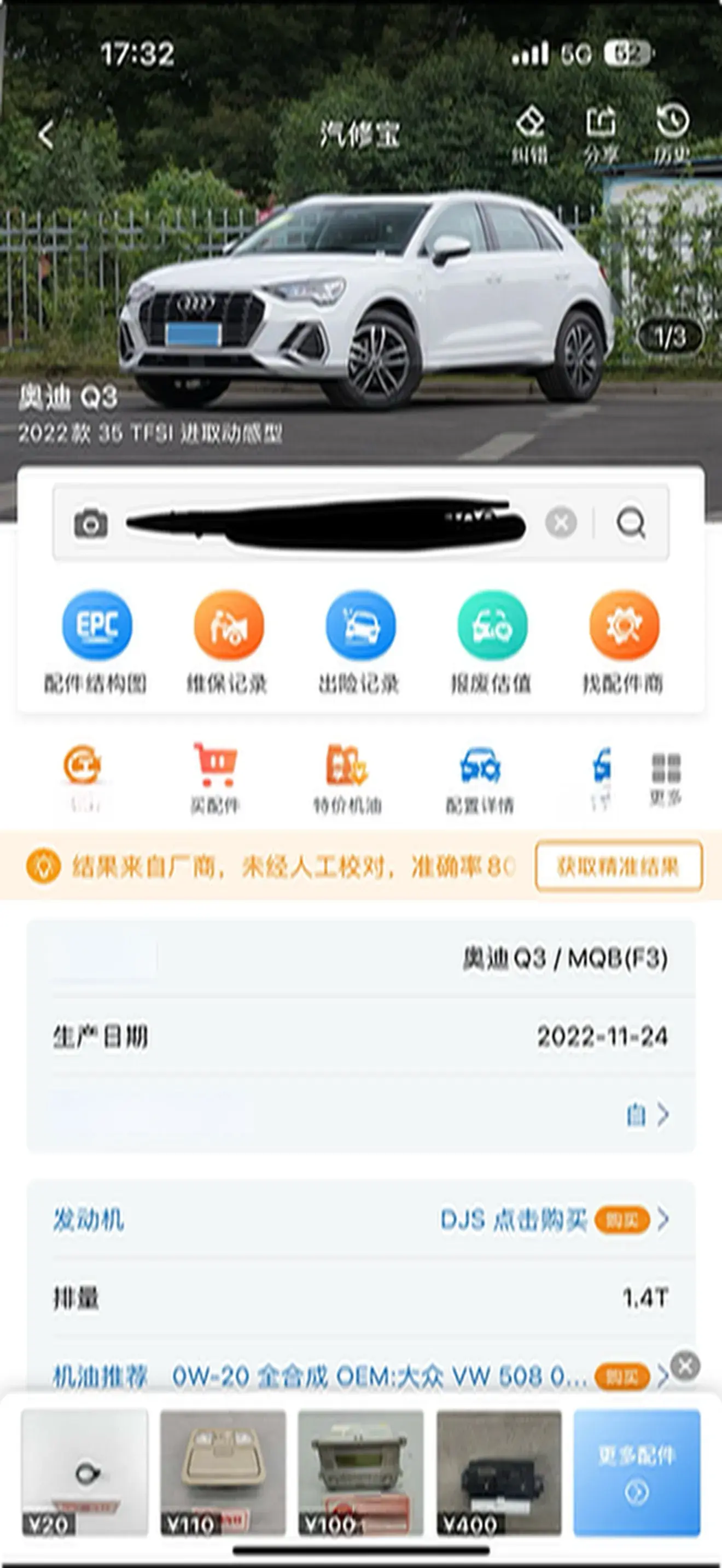Open the ¥400 part thumbnail

pyautogui.click(x=499, y=1471)
